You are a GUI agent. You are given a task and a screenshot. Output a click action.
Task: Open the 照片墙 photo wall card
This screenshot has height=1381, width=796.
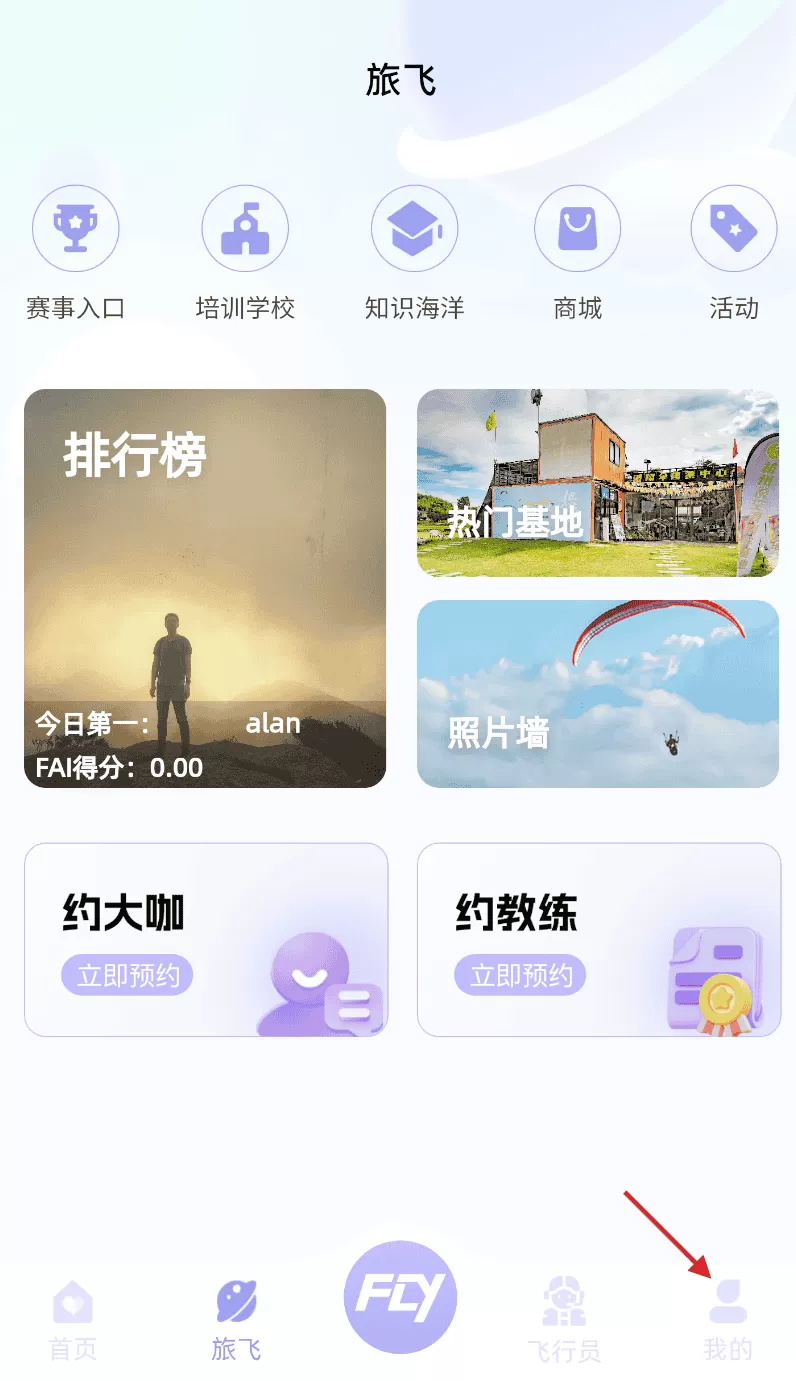pos(598,694)
